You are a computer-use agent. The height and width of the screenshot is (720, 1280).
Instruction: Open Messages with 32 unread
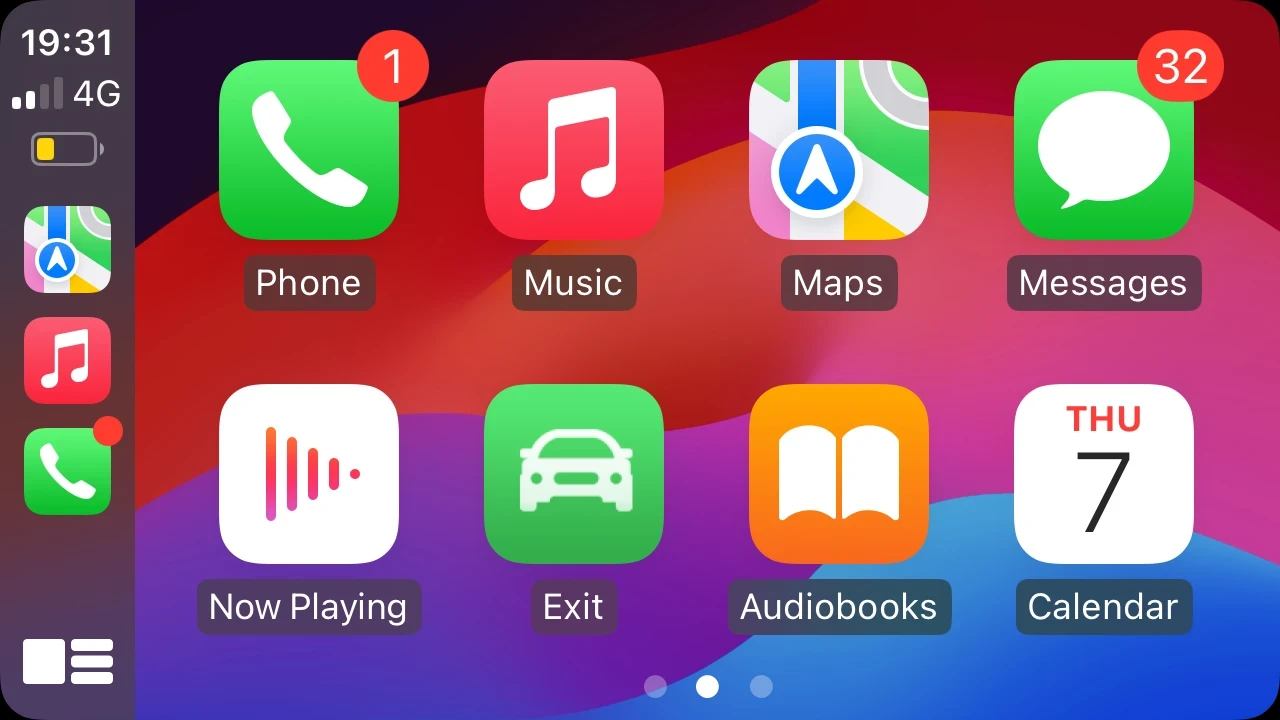[x=1103, y=150]
